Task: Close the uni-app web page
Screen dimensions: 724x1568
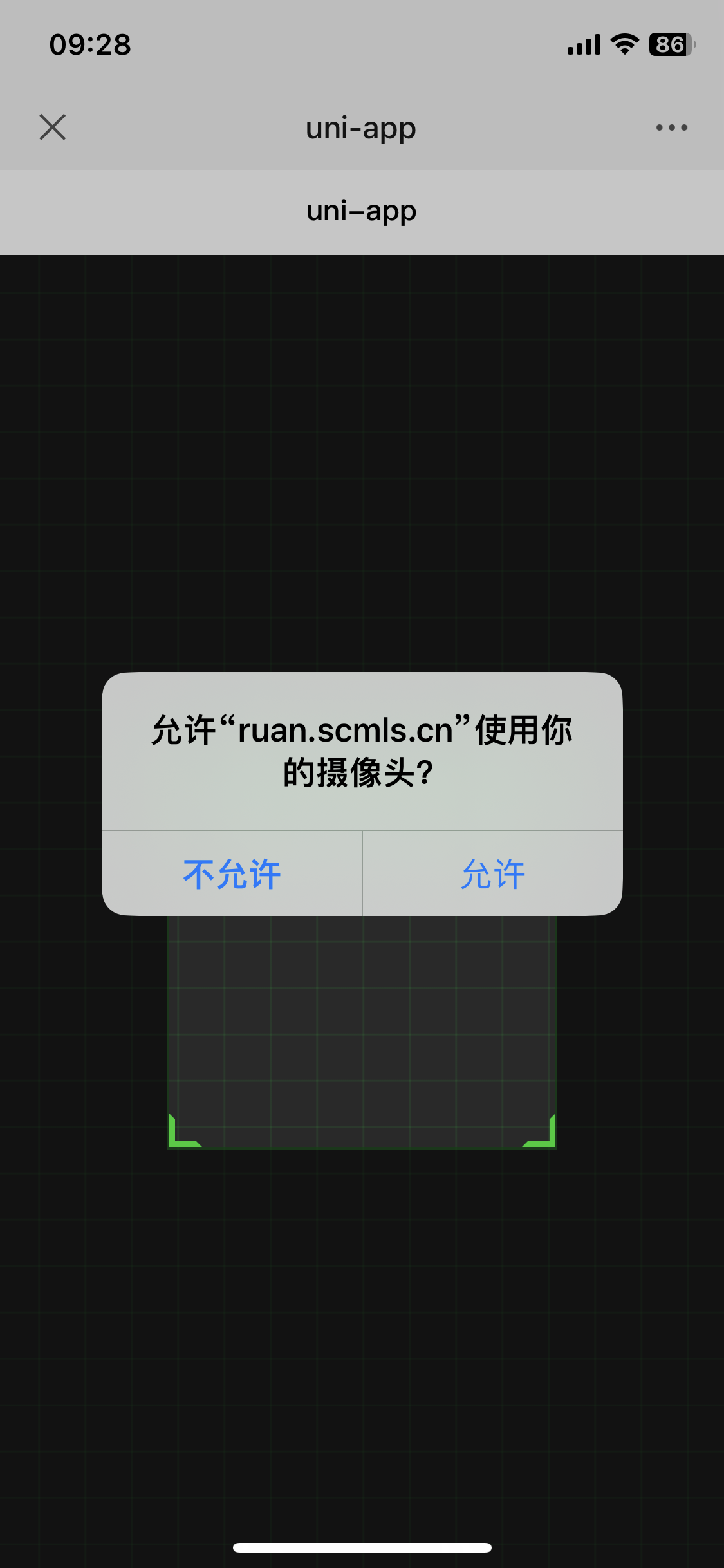Action: coord(53,127)
